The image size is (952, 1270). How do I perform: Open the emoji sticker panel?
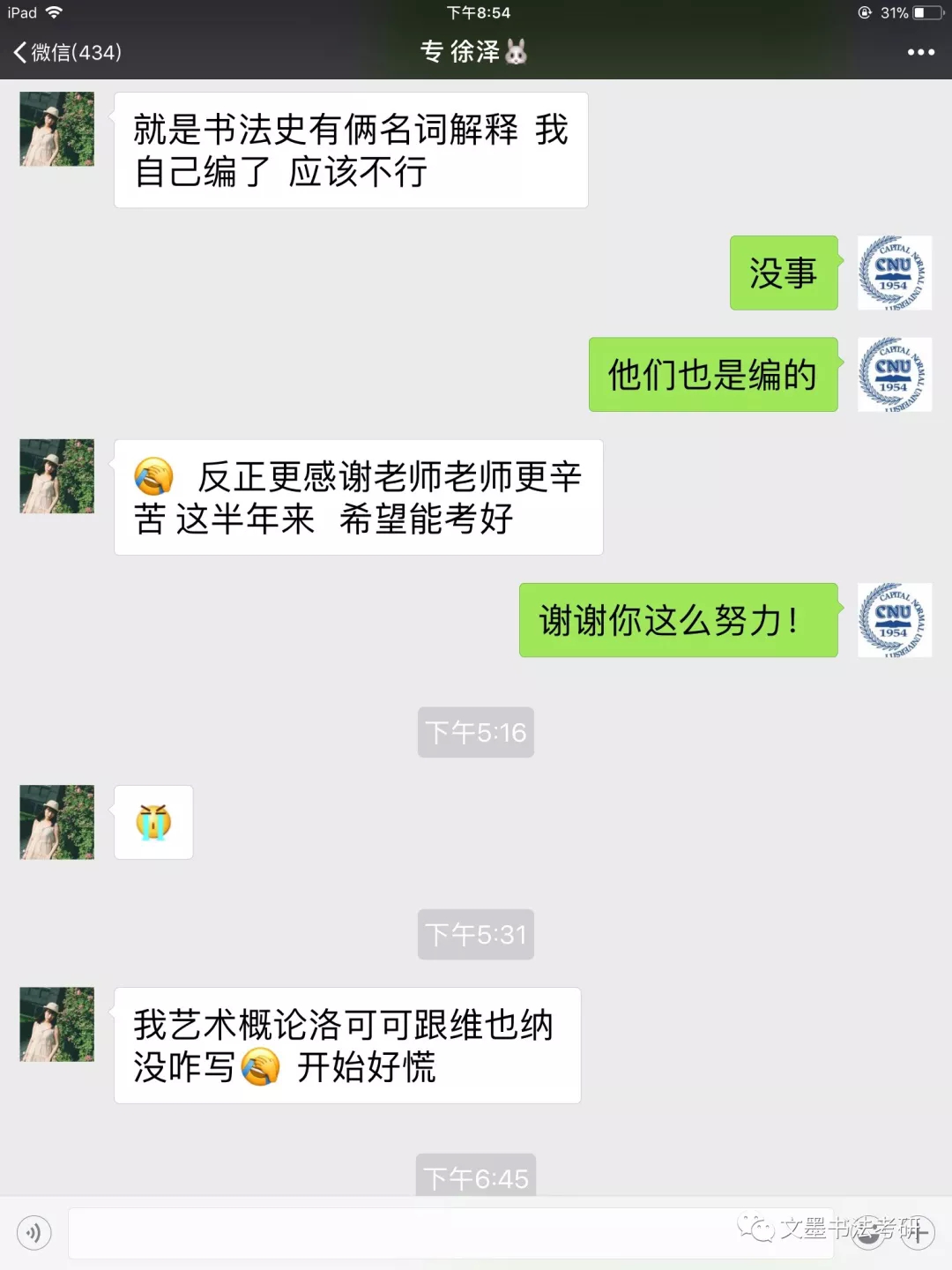(x=868, y=1233)
